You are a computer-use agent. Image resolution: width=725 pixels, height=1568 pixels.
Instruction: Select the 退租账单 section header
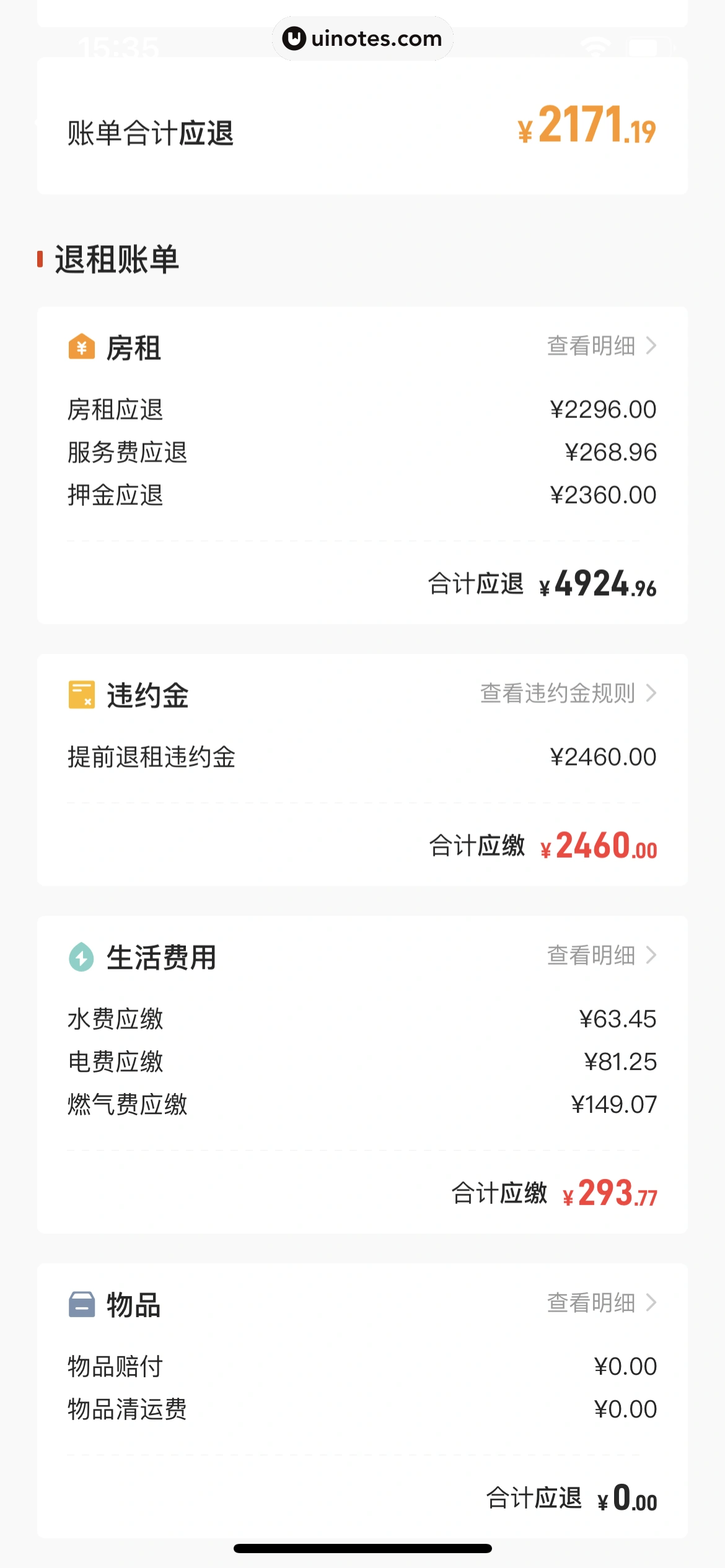point(118,259)
